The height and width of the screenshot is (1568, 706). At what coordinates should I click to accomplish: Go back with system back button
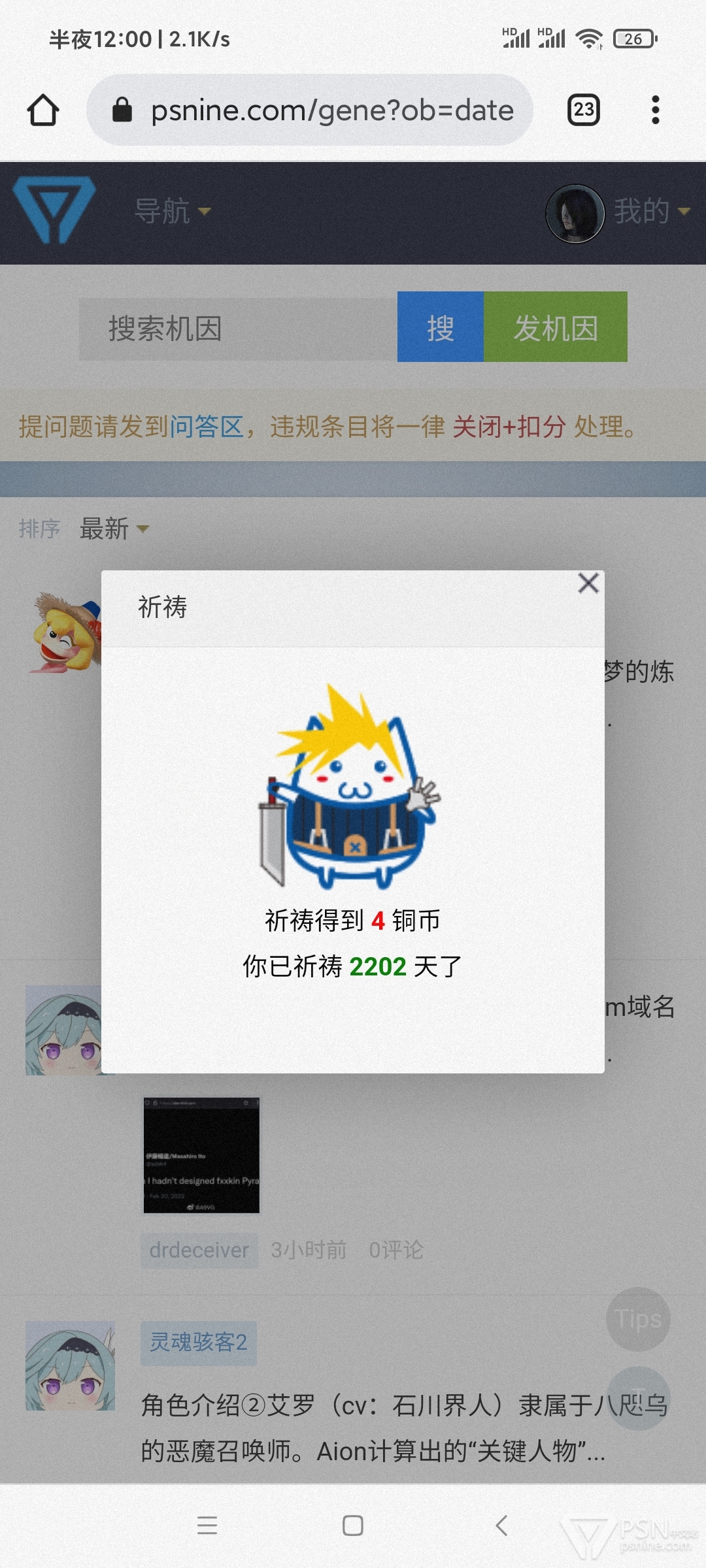(501, 1526)
